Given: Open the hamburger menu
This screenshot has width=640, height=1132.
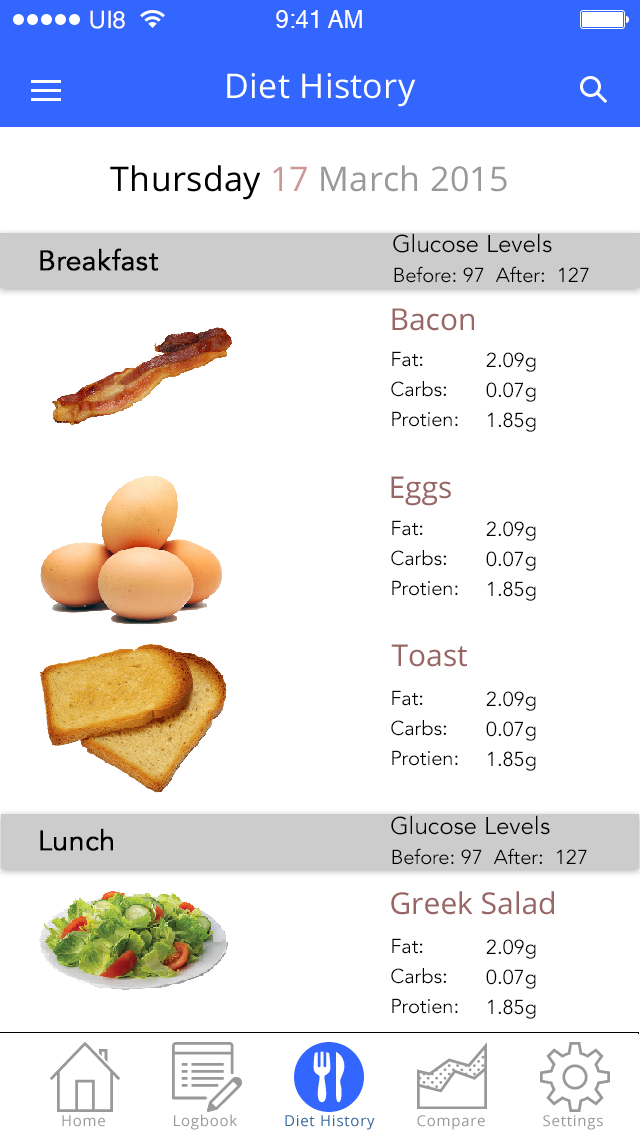Looking at the screenshot, I should coord(46,90).
